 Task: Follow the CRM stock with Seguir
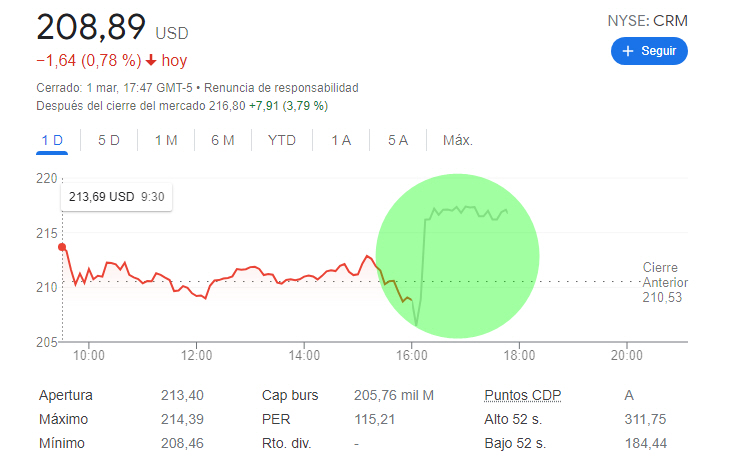[649, 51]
